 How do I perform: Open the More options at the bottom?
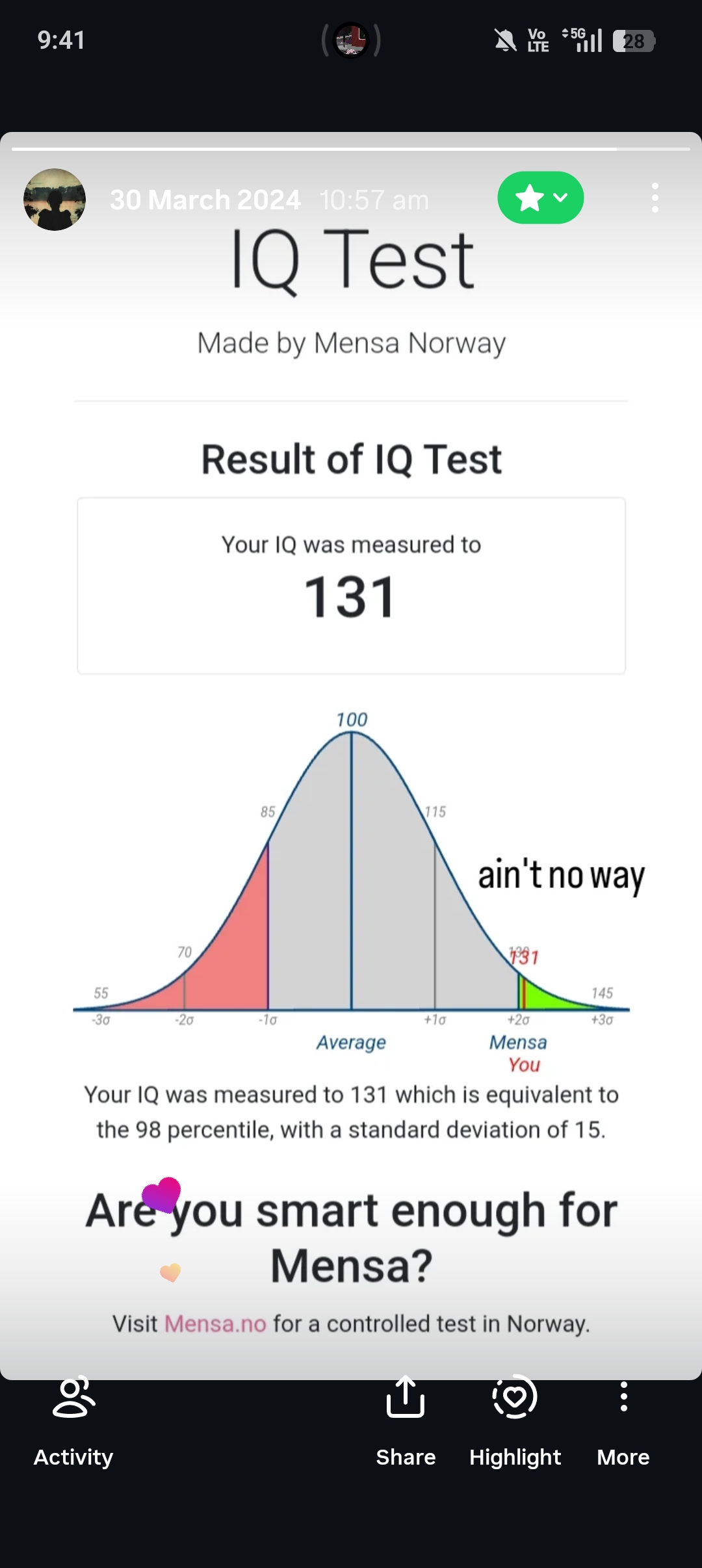623,1421
